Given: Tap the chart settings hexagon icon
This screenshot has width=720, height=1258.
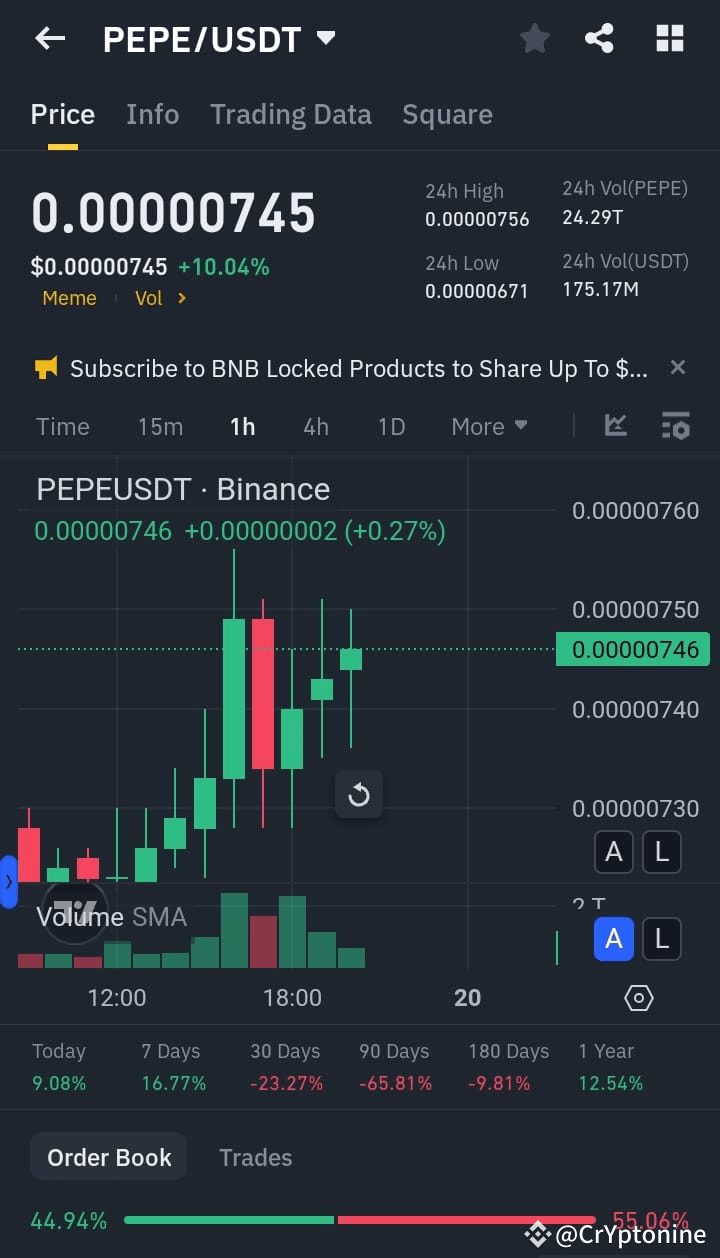Looking at the screenshot, I should [x=638, y=997].
